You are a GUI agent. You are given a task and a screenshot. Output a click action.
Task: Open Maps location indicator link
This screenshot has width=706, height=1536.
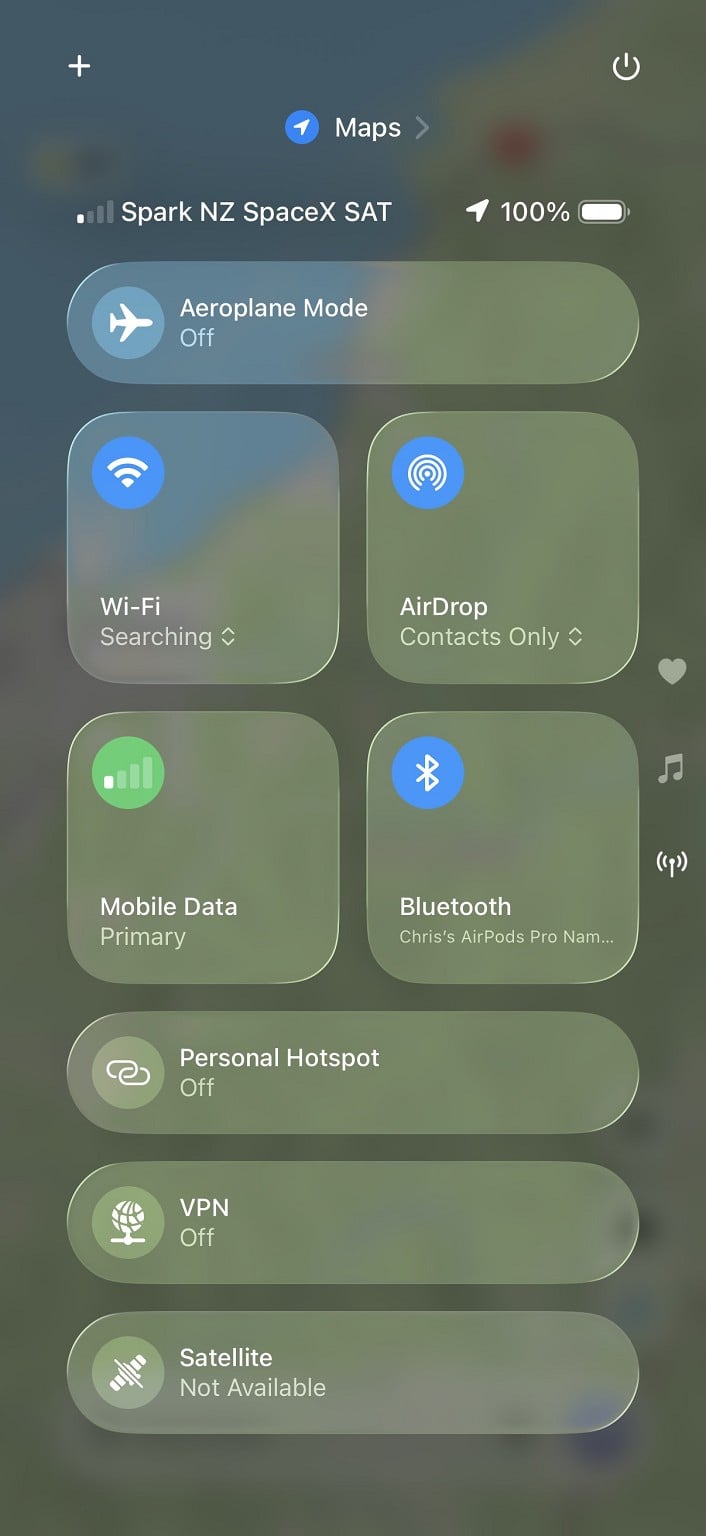pos(357,128)
